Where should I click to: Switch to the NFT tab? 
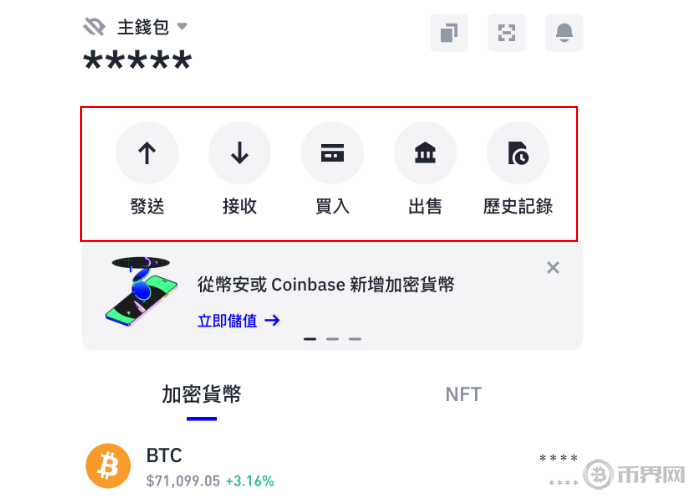[x=463, y=394]
